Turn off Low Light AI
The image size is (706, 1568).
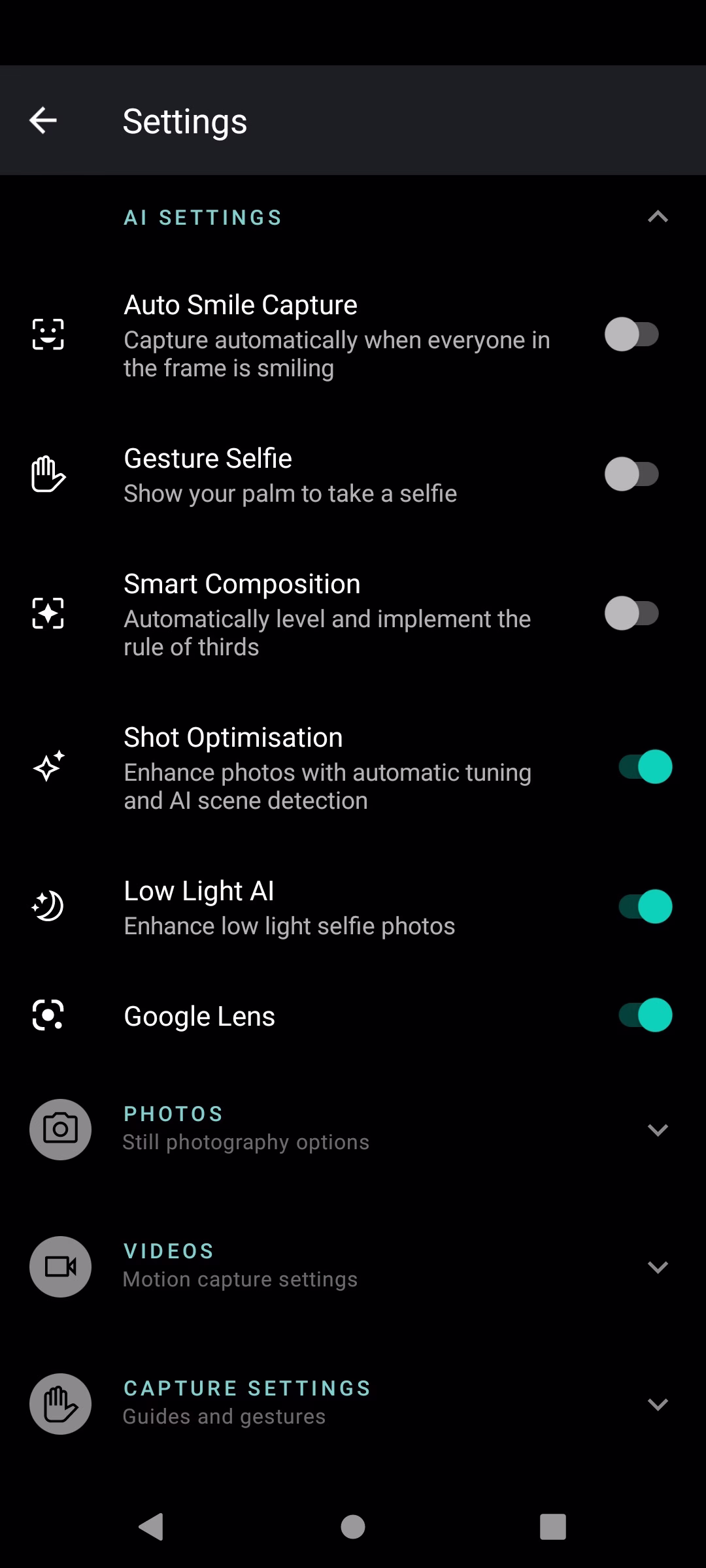click(x=646, y=907)
